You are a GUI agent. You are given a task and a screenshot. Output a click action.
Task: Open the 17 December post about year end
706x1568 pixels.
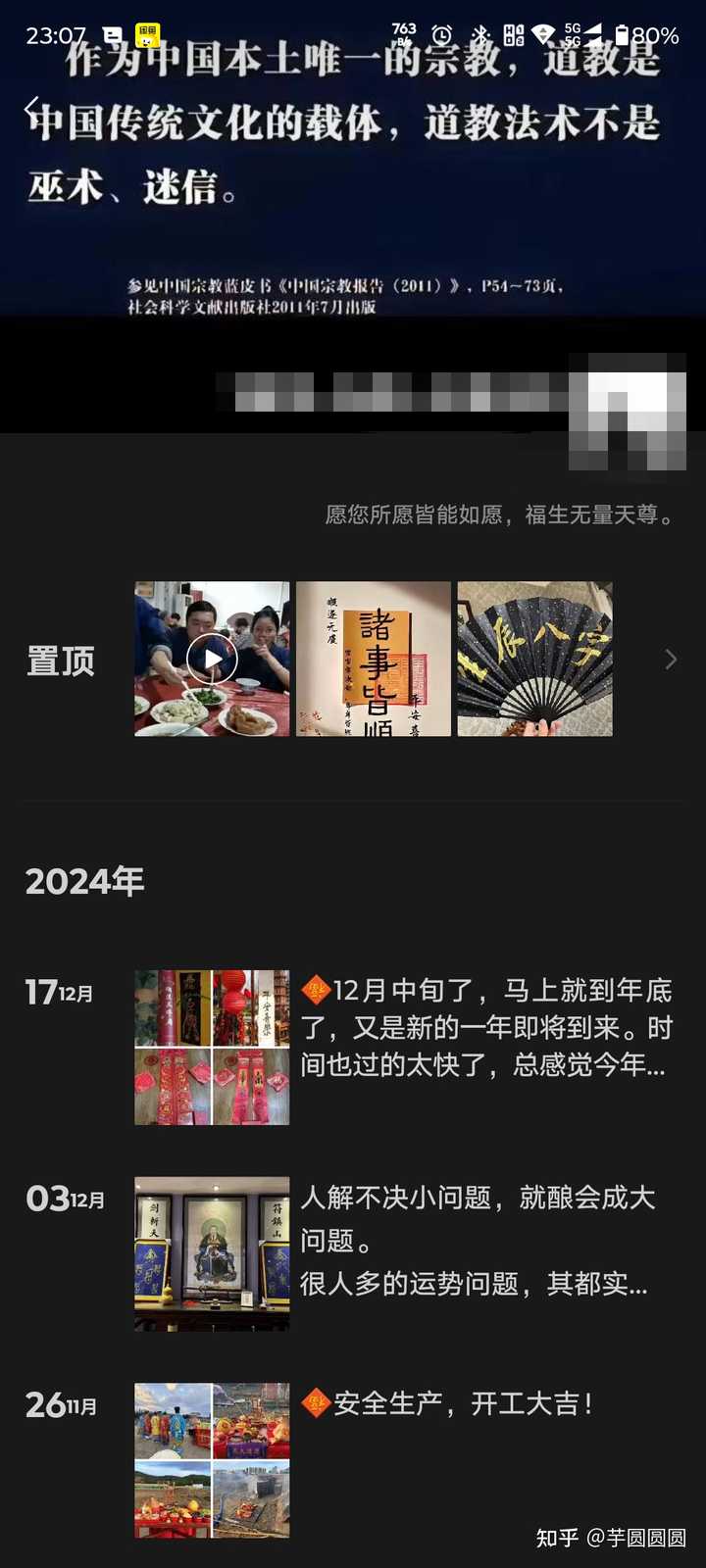click(486, 1027)
